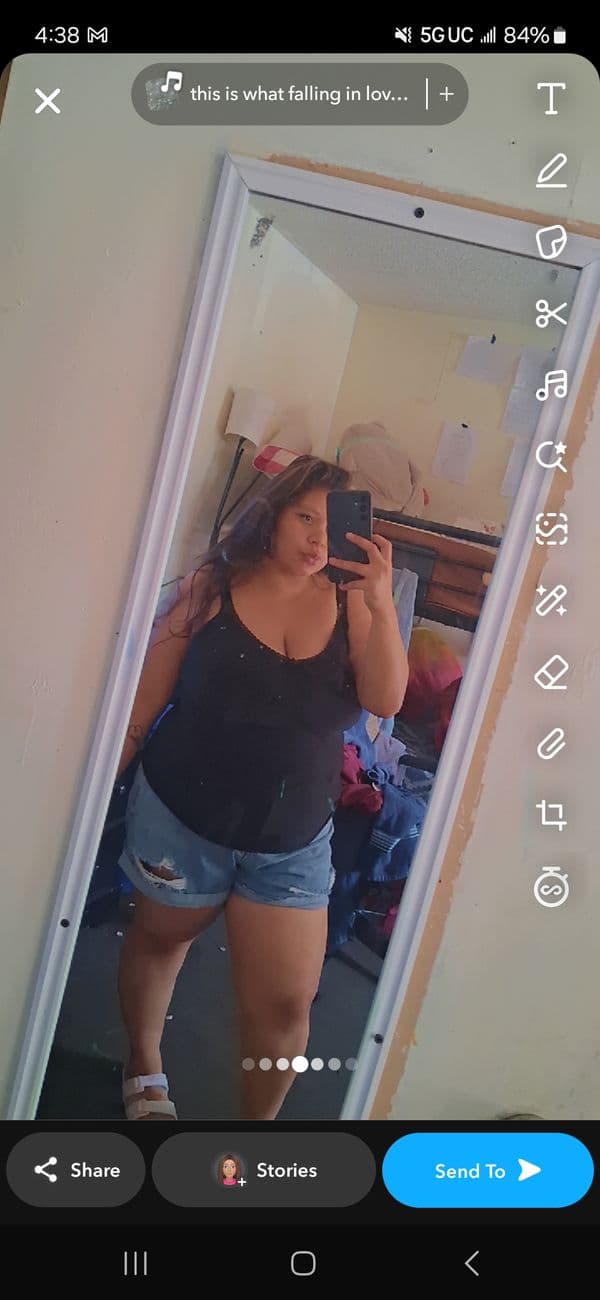
Task: Tap the blue Send To button
Action: click(488, 1170)
